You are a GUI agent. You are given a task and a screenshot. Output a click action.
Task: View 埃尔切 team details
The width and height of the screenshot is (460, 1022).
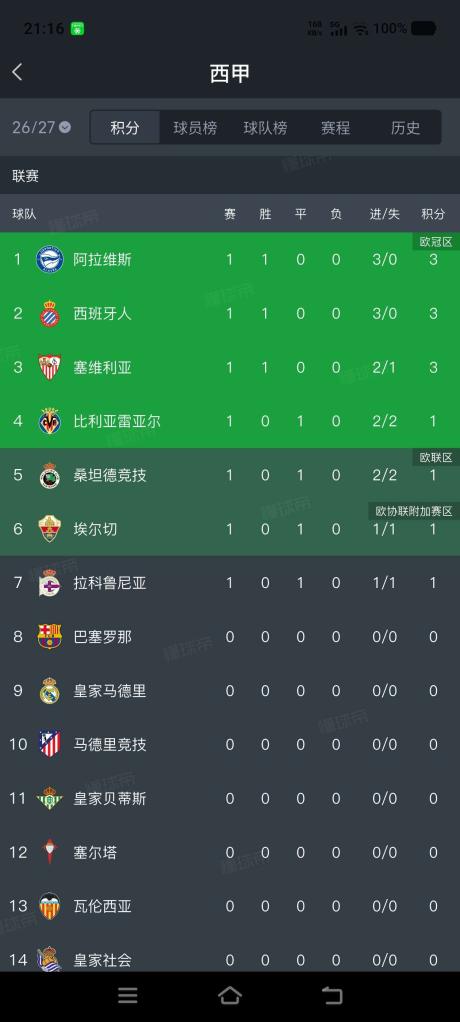tap(230, 529)
